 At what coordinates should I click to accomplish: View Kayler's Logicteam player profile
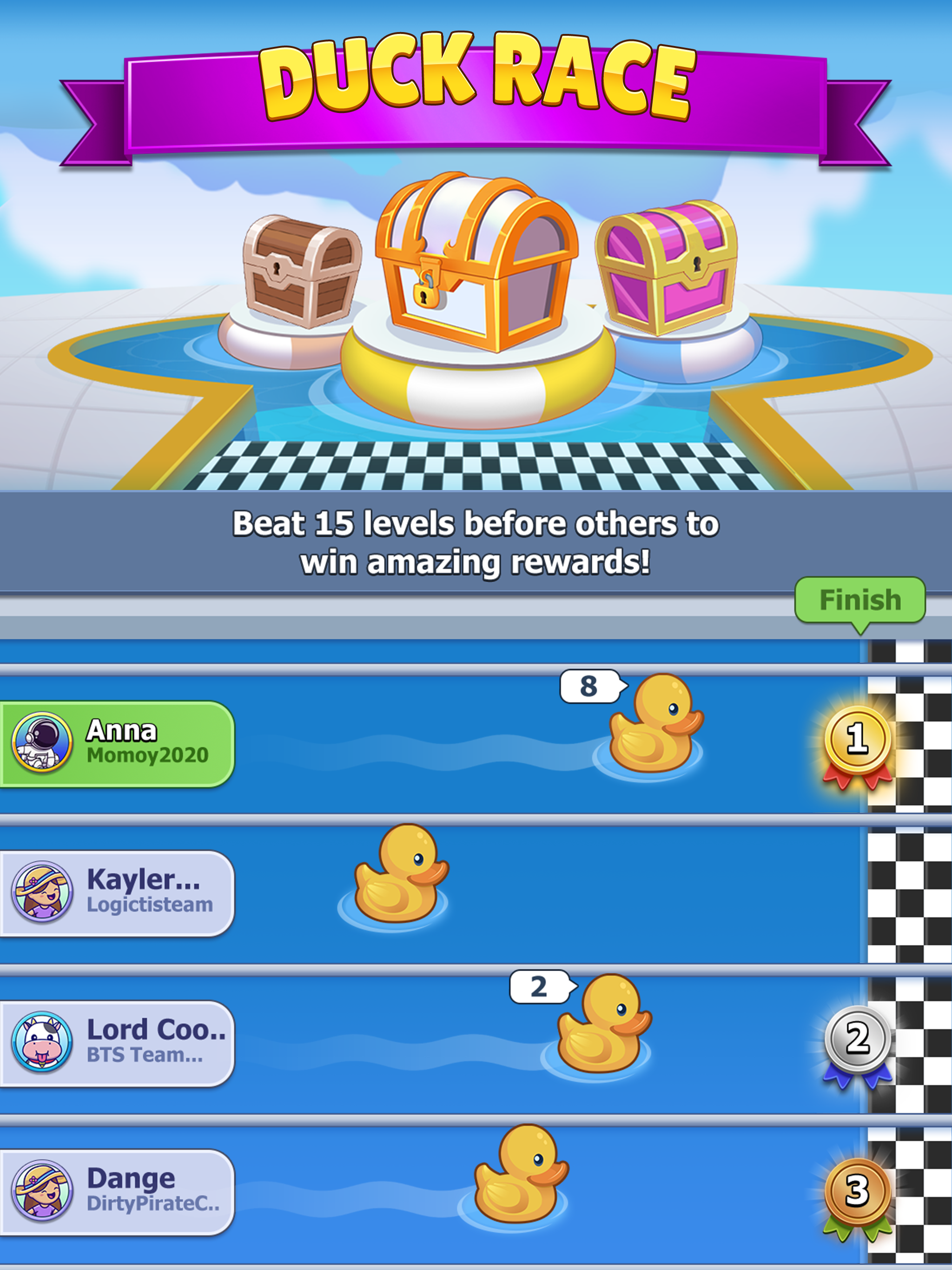point(118,893)
